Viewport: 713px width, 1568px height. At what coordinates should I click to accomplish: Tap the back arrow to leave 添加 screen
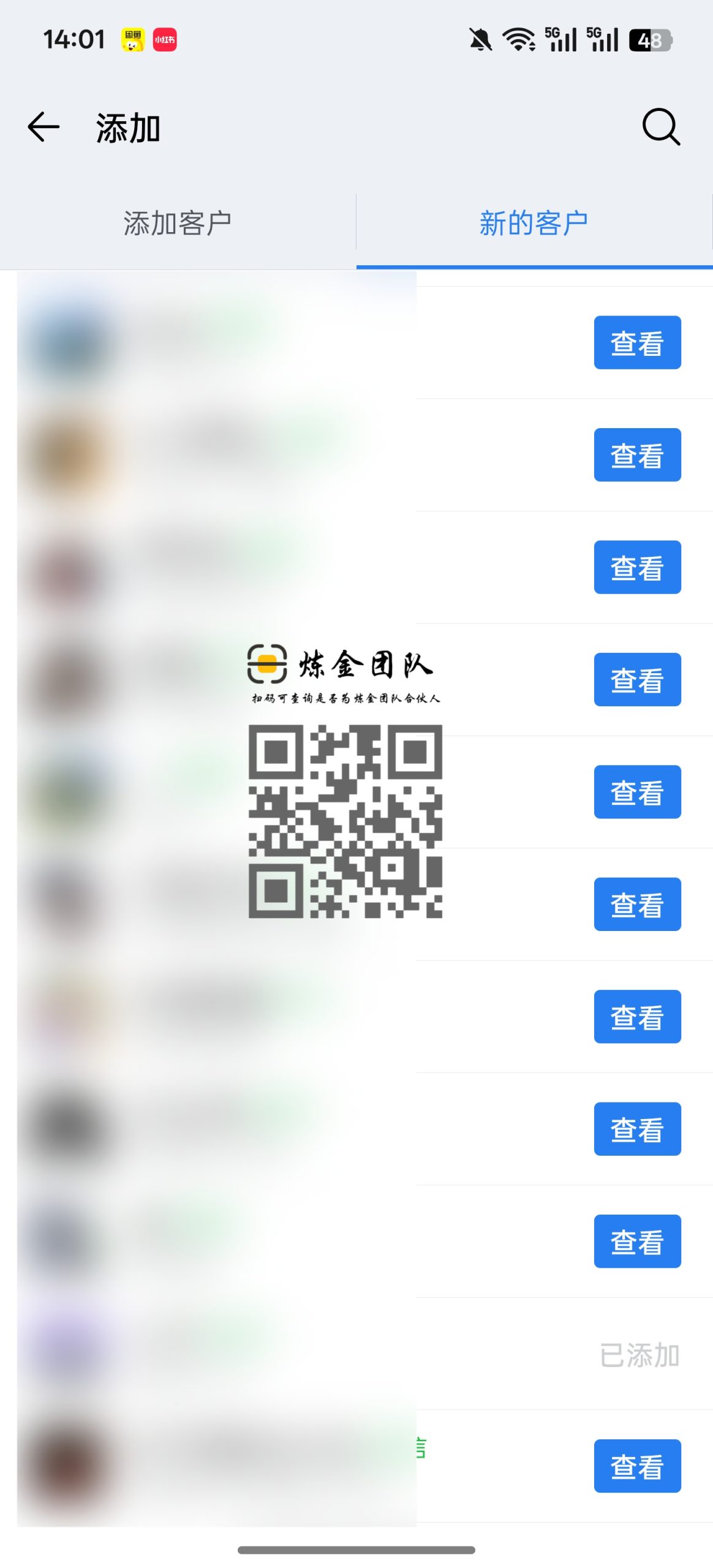pos(43,127)
